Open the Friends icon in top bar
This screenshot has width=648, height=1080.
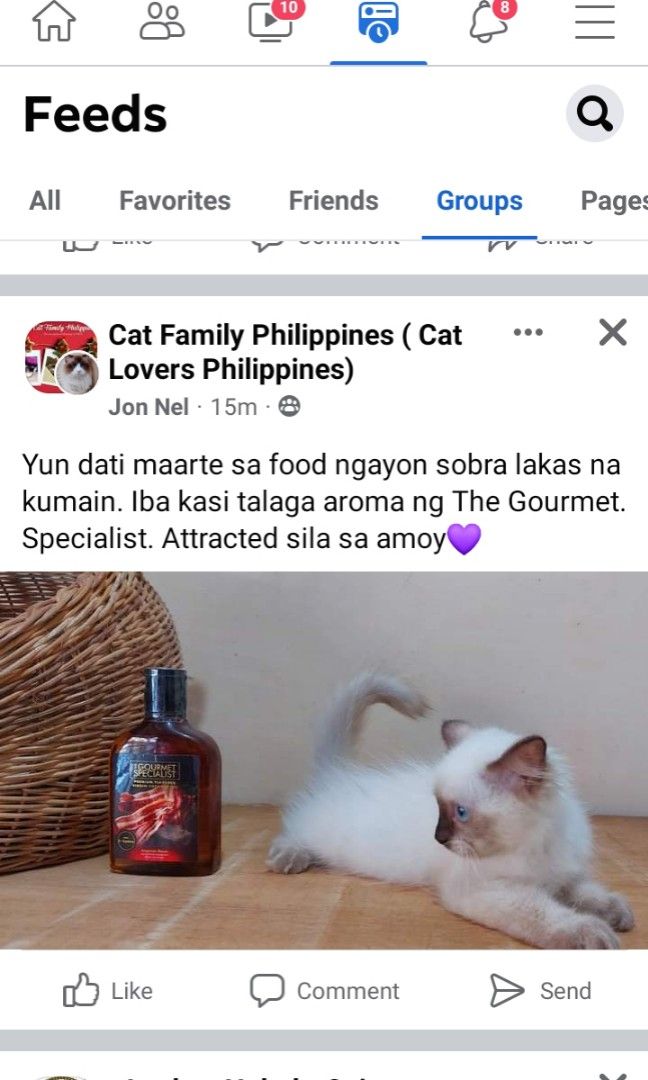(162, 22)
